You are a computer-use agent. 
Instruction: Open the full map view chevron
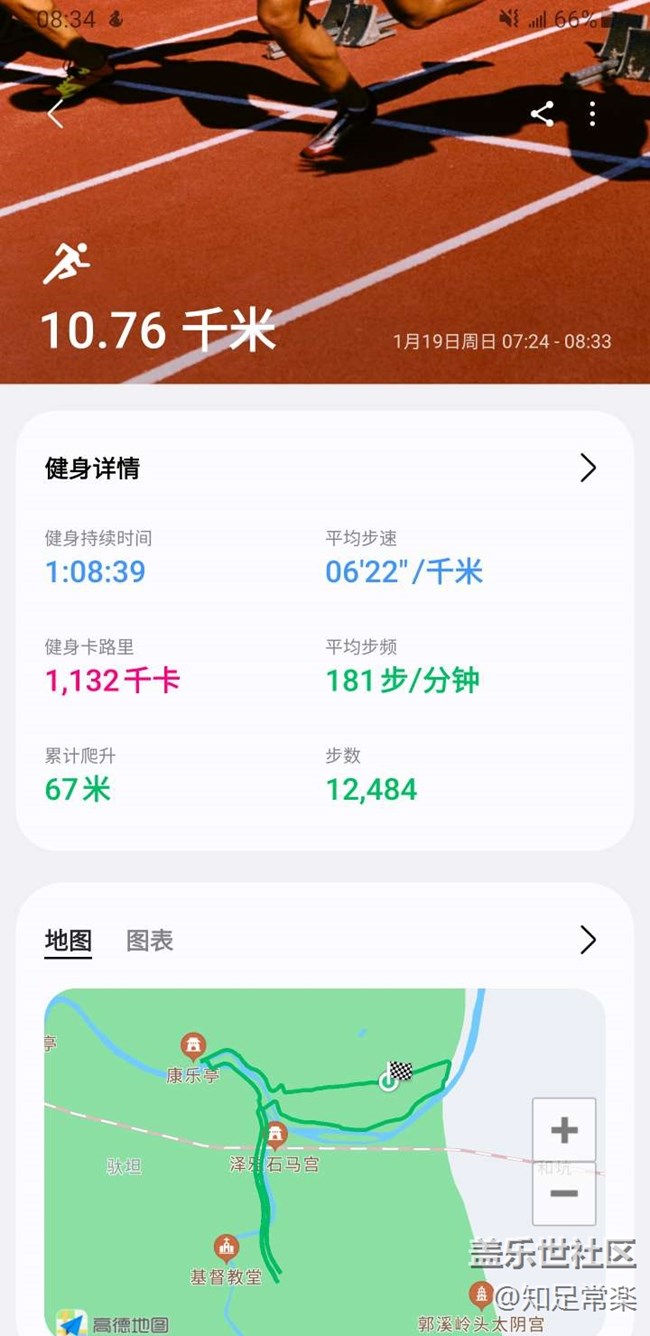(588, 939)
